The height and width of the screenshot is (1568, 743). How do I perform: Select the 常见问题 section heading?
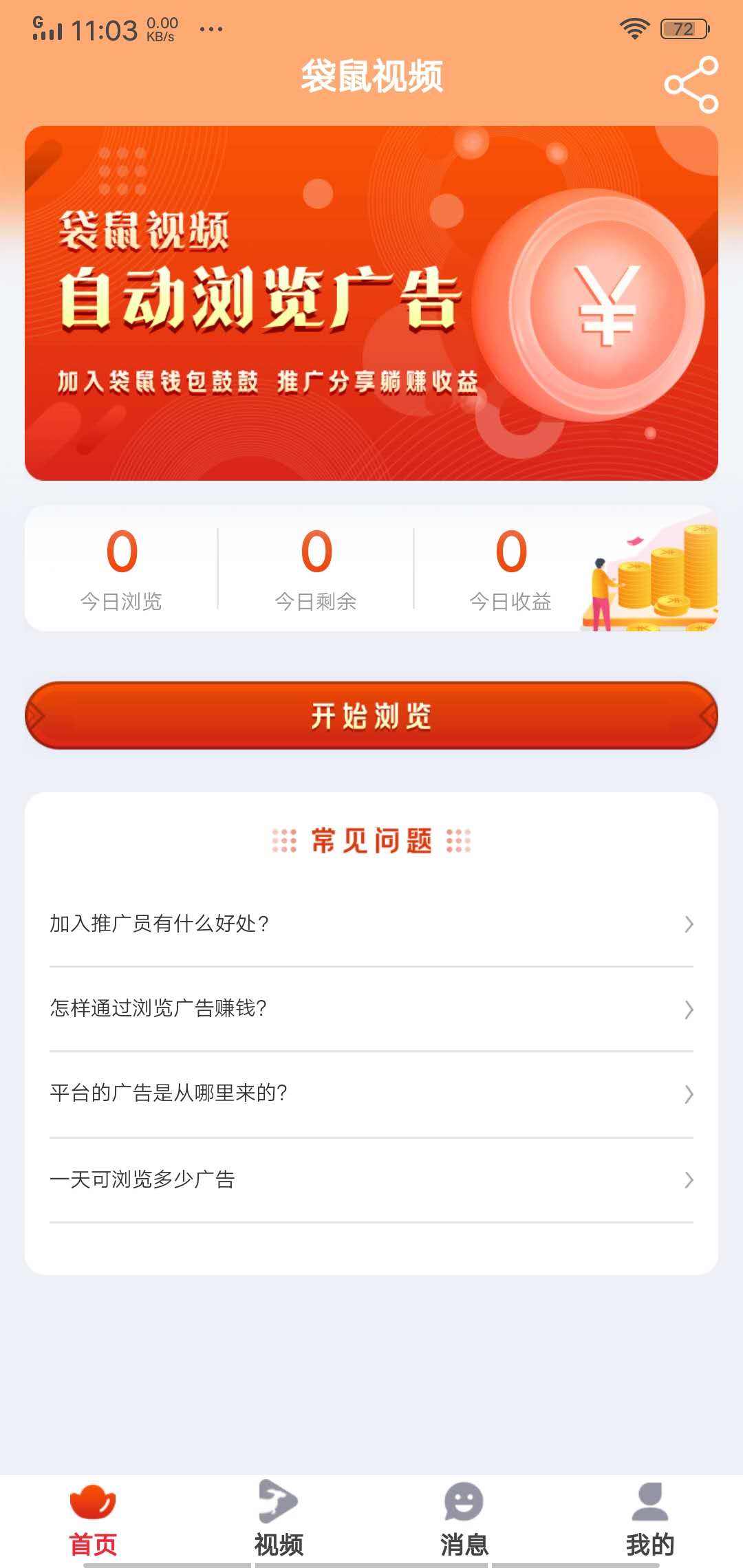[371, 840]
